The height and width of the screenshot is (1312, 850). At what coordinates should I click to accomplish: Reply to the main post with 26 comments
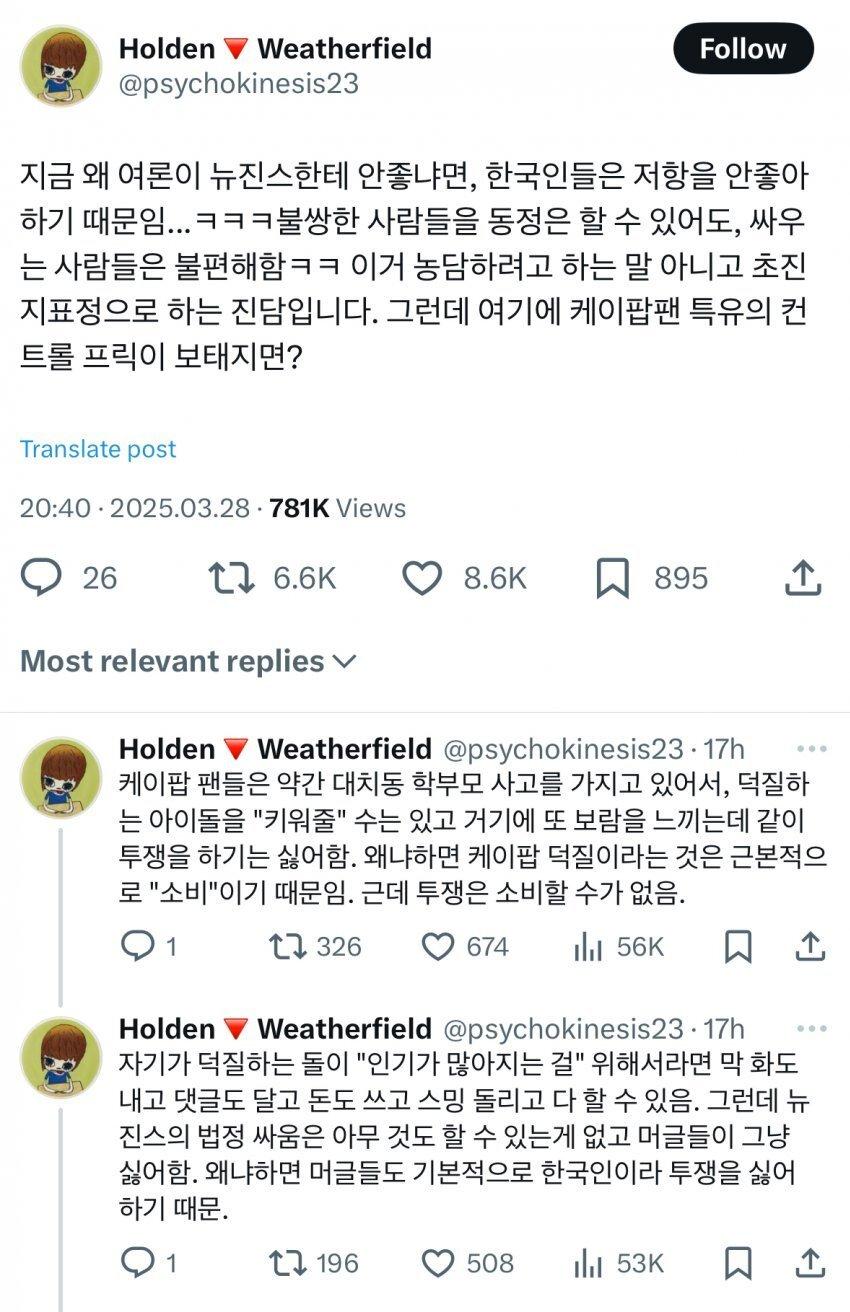[x=43, y=578]
